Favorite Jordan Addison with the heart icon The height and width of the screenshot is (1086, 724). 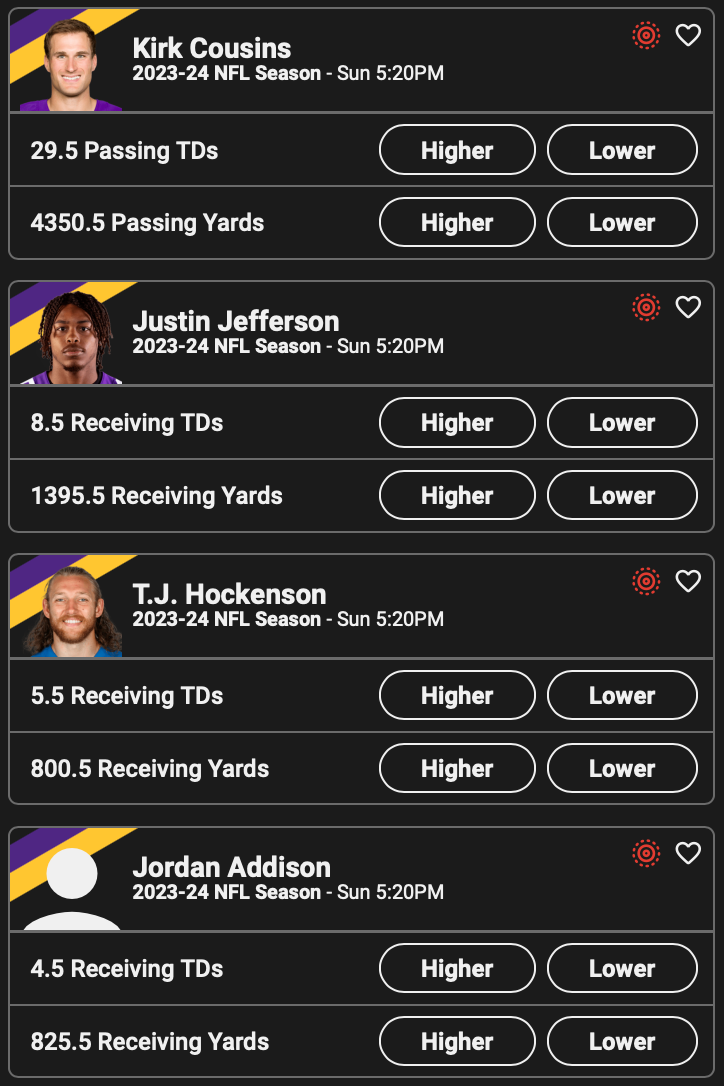tap(688, 853)
